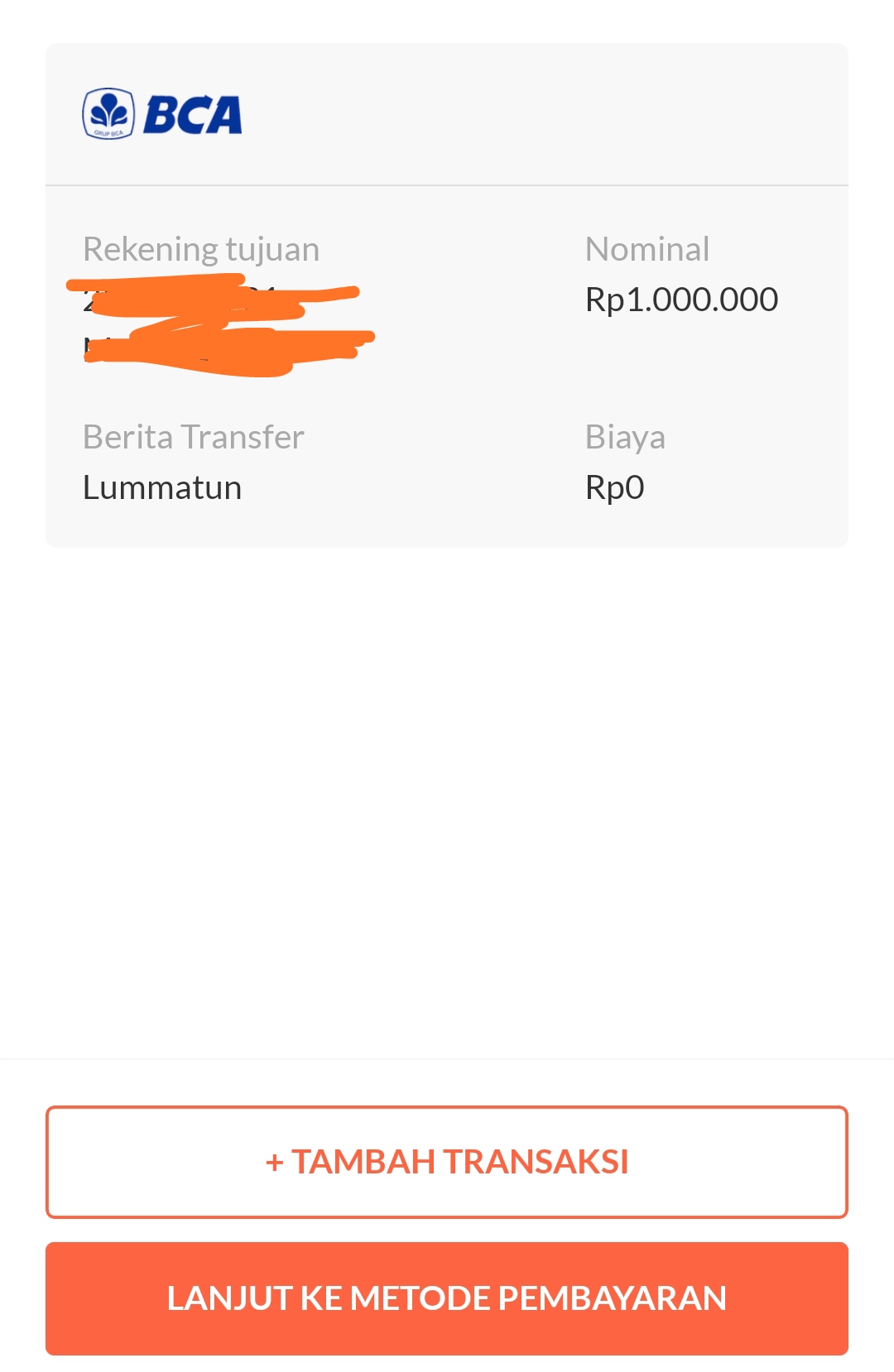Tap the + Tambah Transaksi button

(x=447, y=1160)
